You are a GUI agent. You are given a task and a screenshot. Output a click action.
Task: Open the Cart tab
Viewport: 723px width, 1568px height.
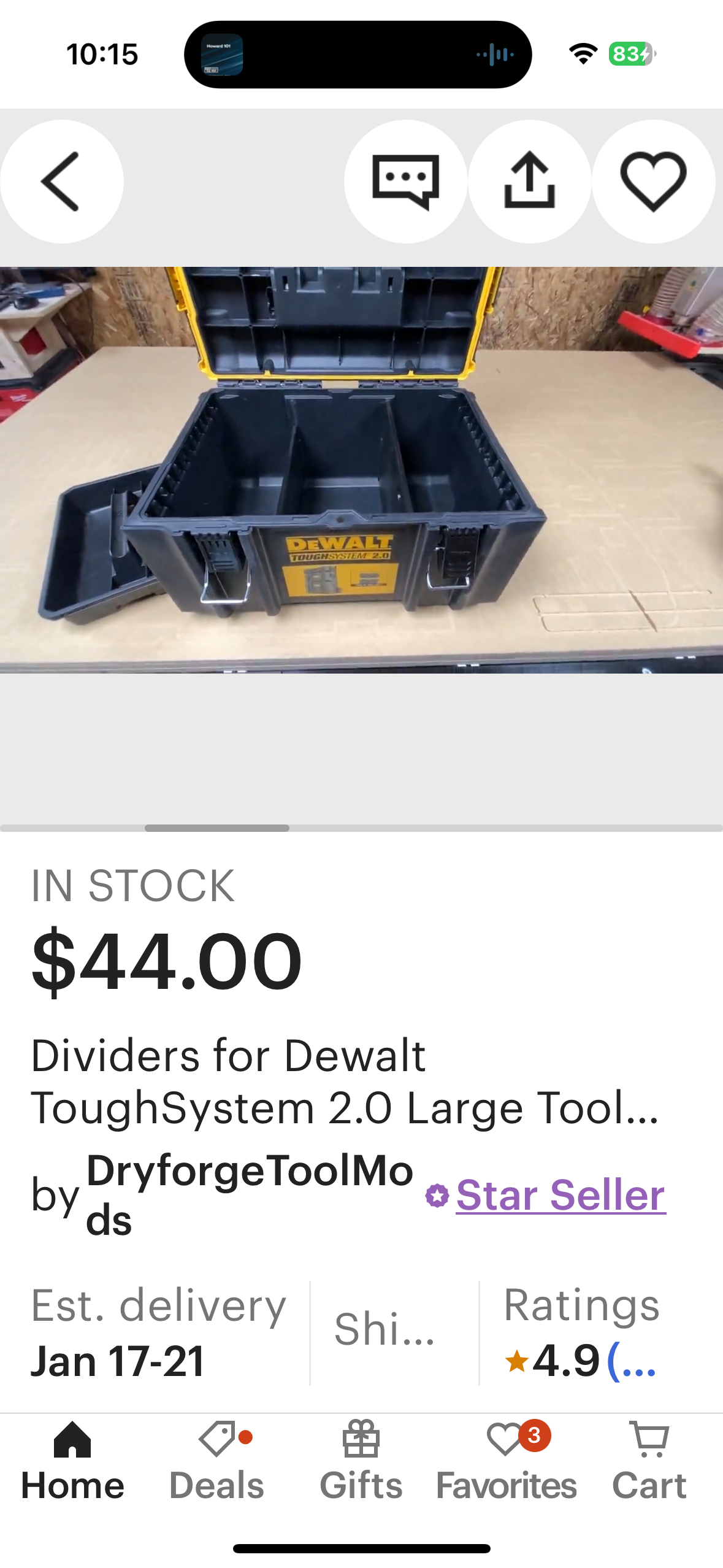650,1461
